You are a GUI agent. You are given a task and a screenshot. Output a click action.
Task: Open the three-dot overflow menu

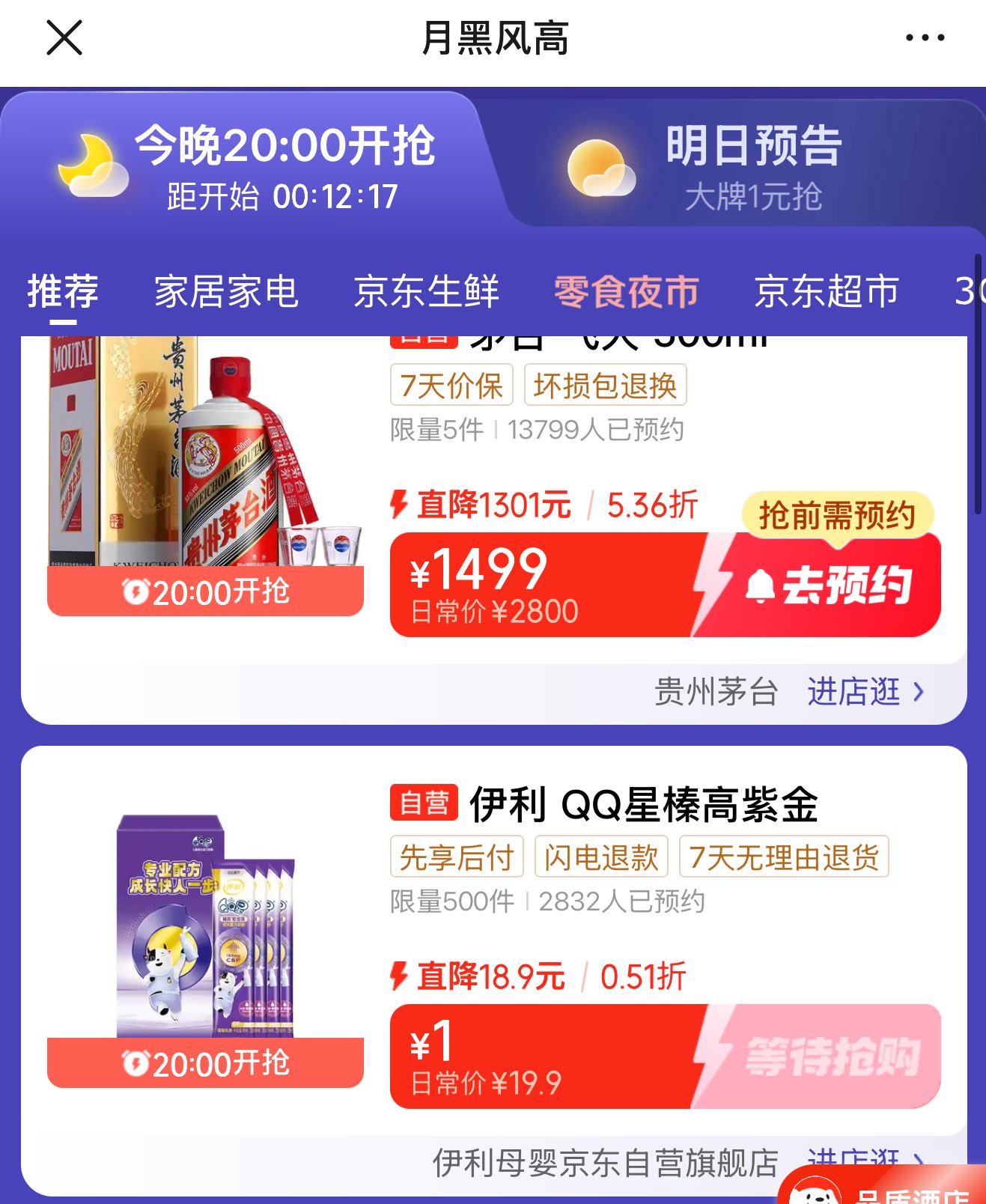point(925,37)
